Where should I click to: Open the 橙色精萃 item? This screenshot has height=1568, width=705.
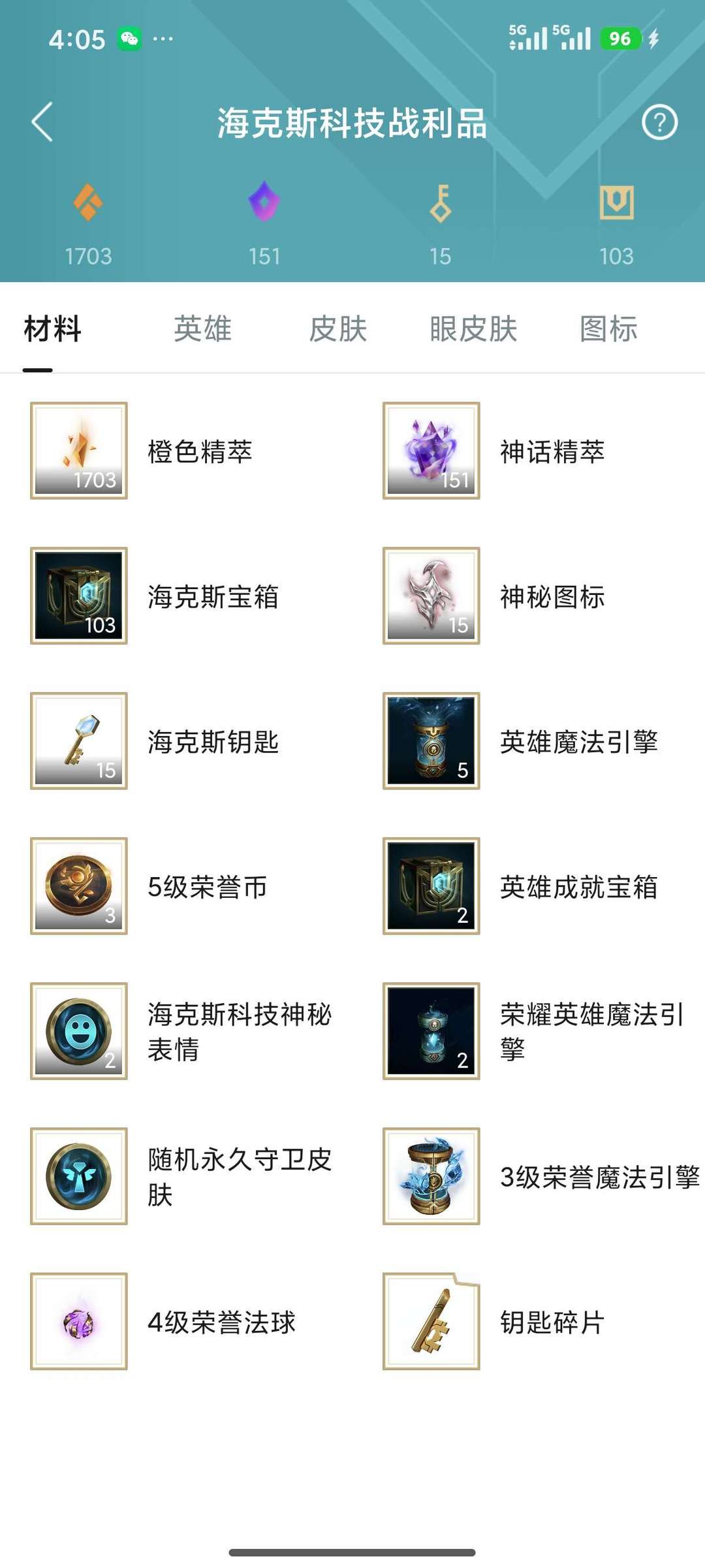176,451
